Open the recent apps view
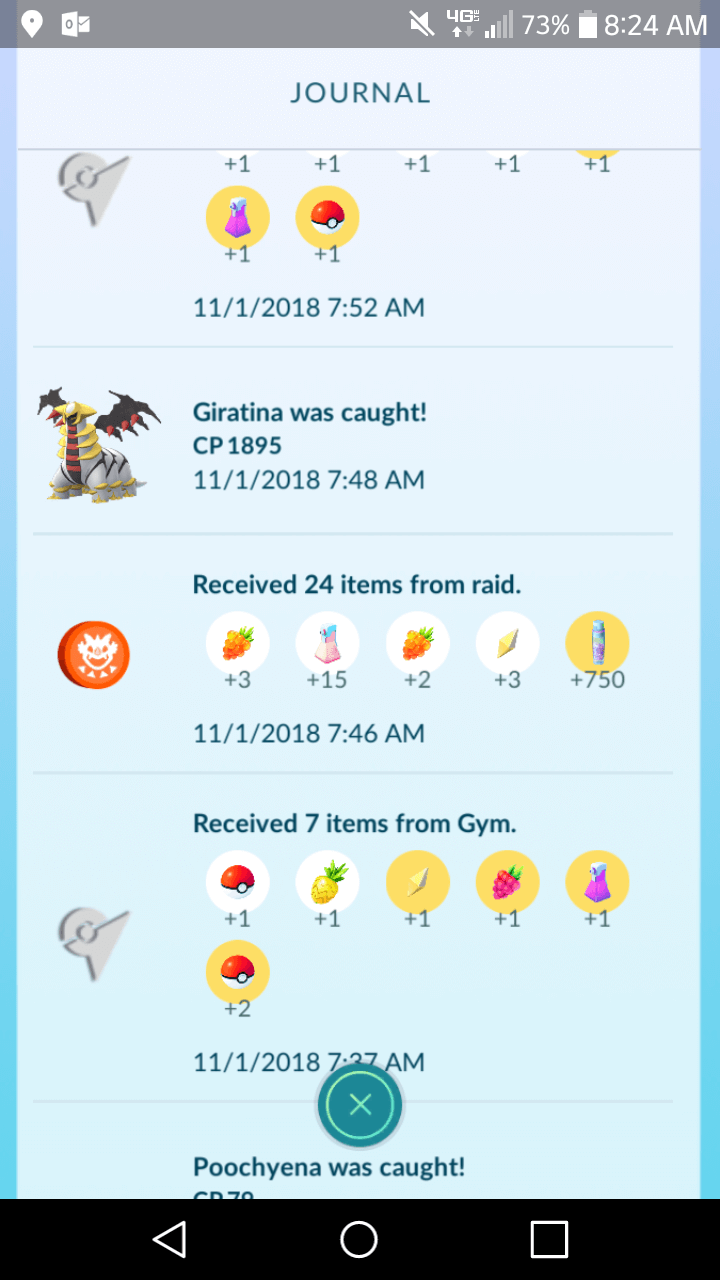 pyautogui.click(x=549, y=1239)
